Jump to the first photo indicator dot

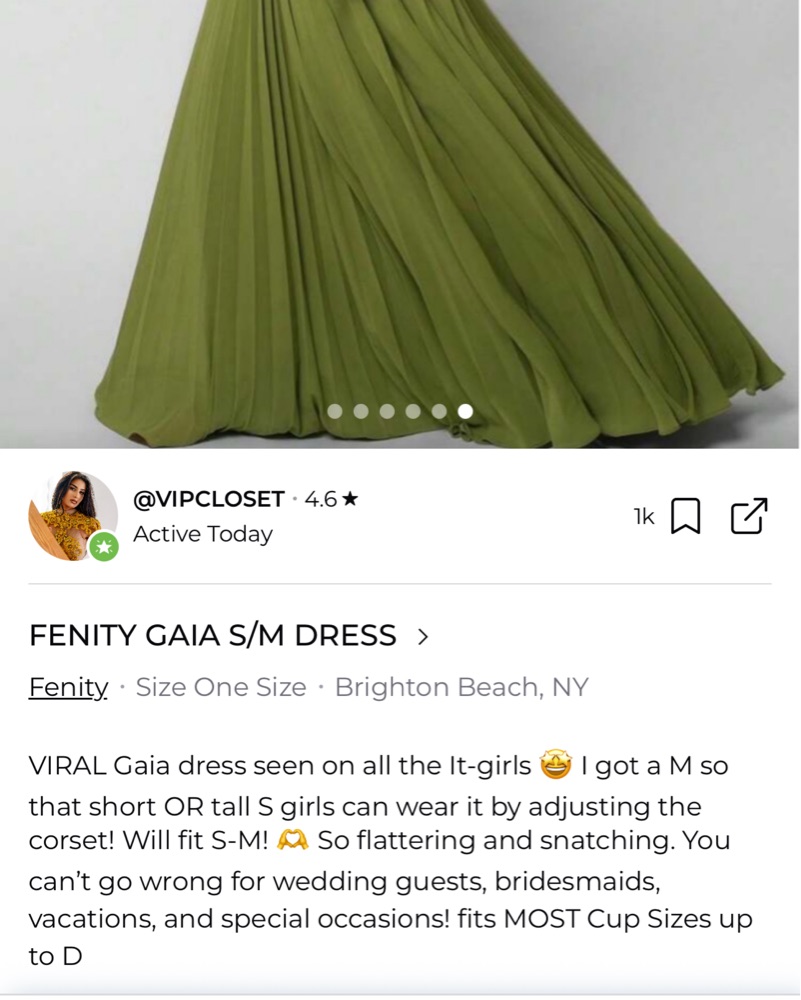click(335, 411)
